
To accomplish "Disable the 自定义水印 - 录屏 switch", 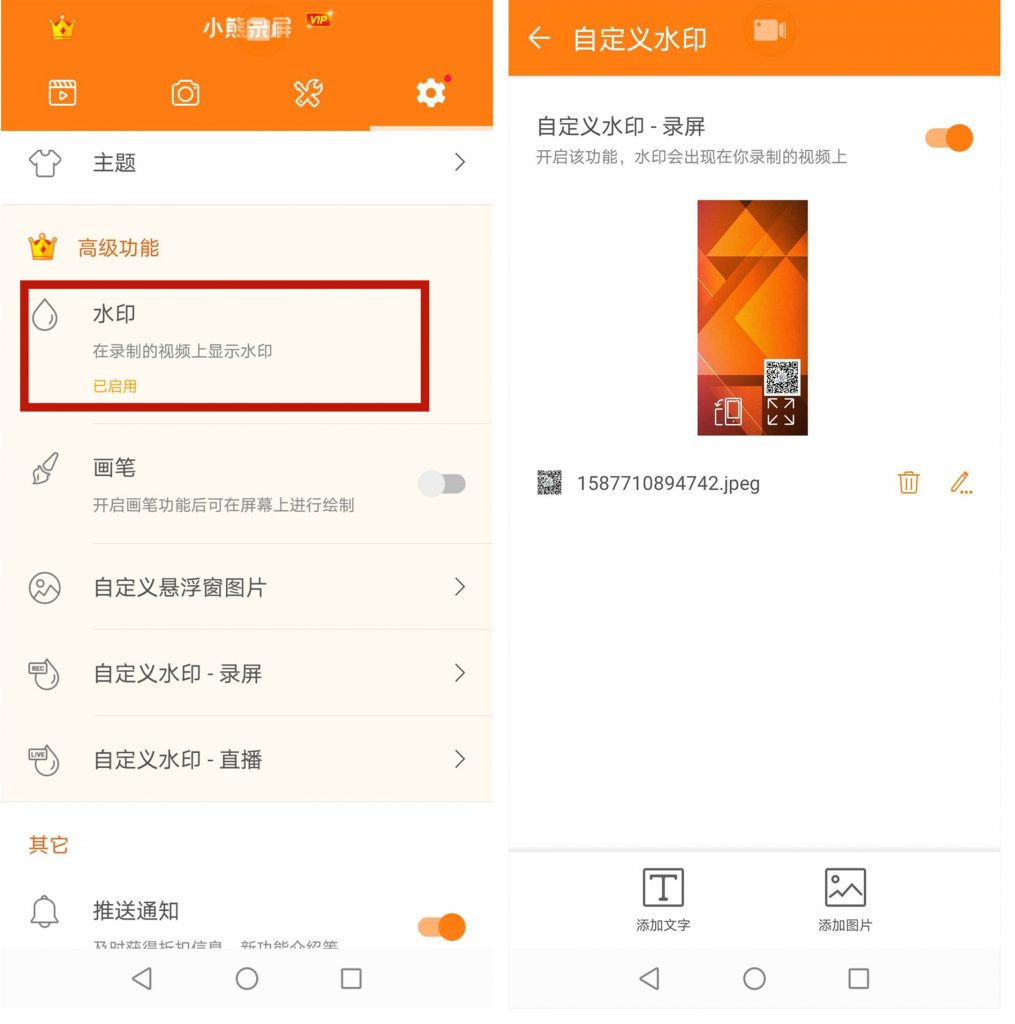I will pos(949,138).
